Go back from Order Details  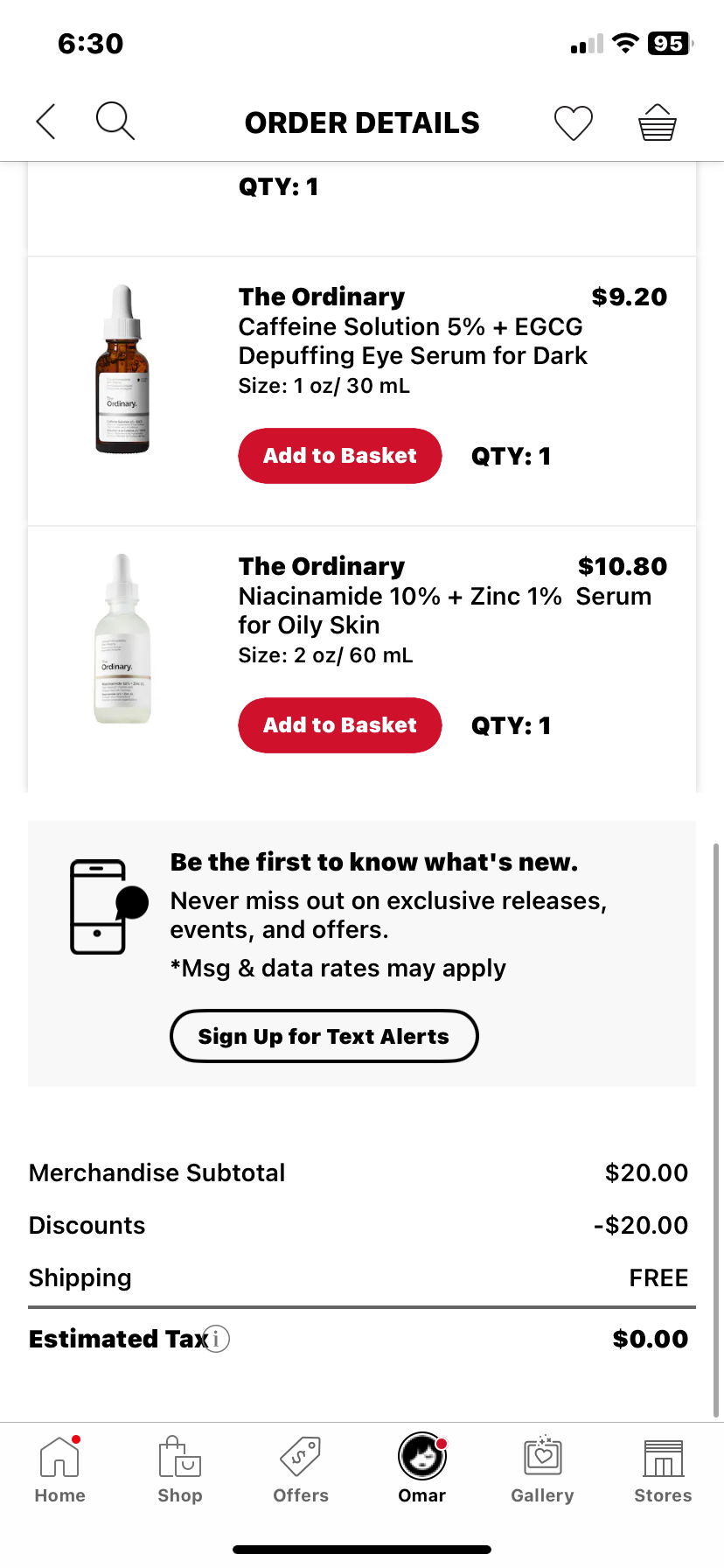(x=46, y=122)
